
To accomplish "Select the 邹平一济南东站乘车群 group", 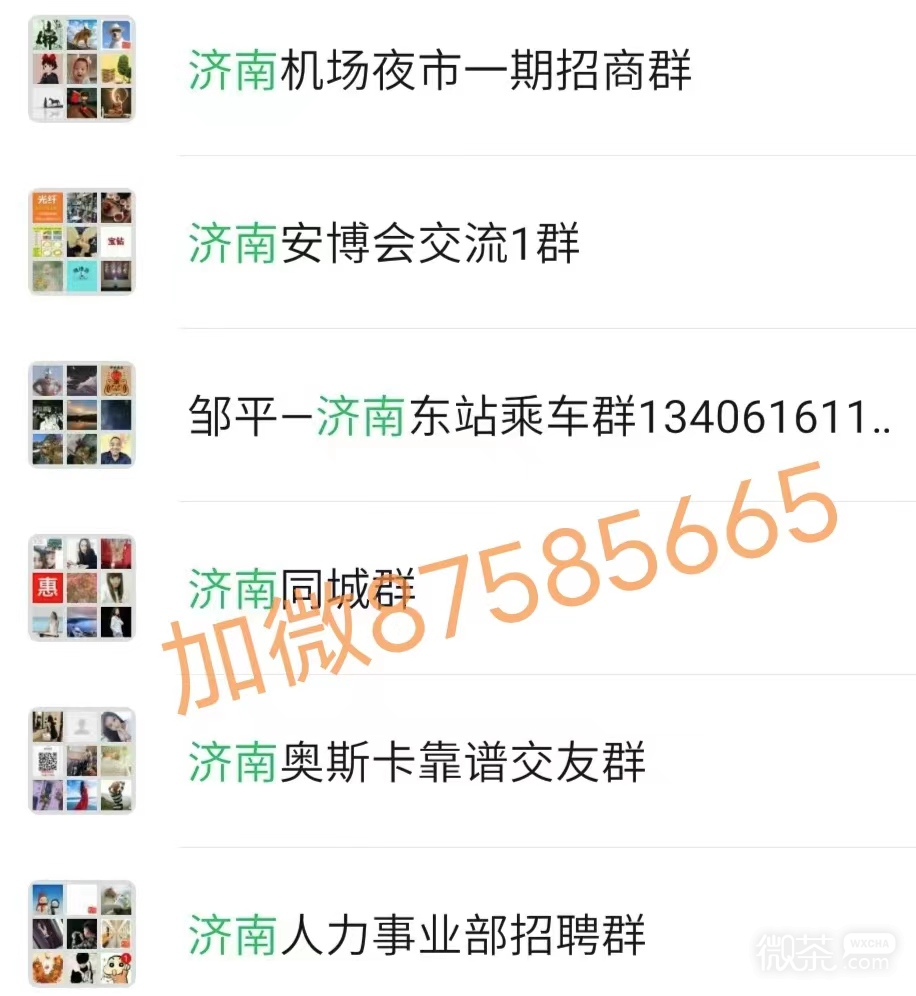I will coord(538,416).
